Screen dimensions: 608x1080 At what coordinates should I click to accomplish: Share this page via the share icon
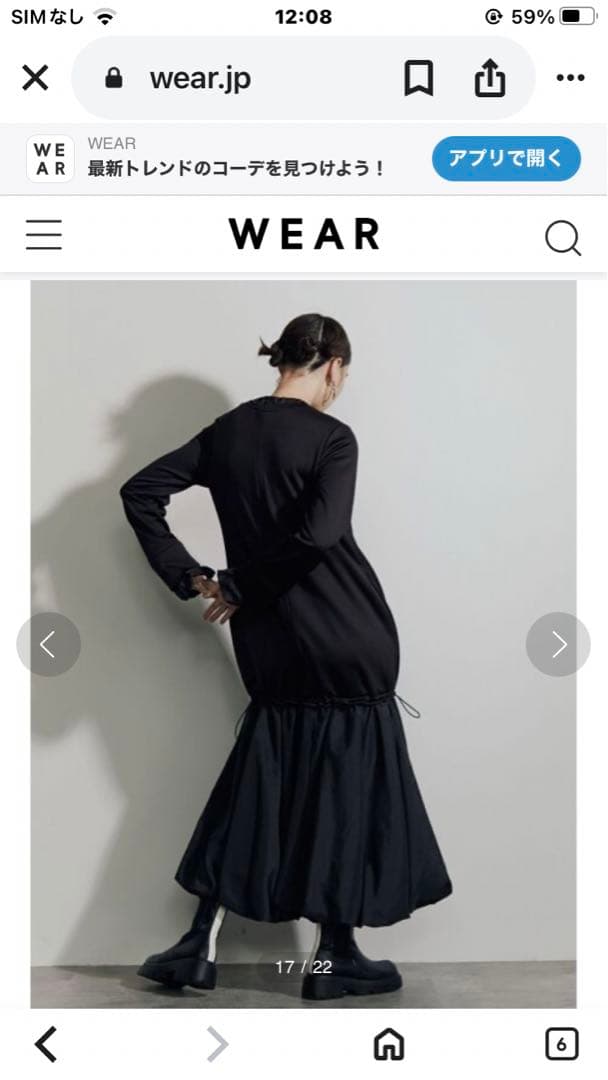click(x=490, y=78)
